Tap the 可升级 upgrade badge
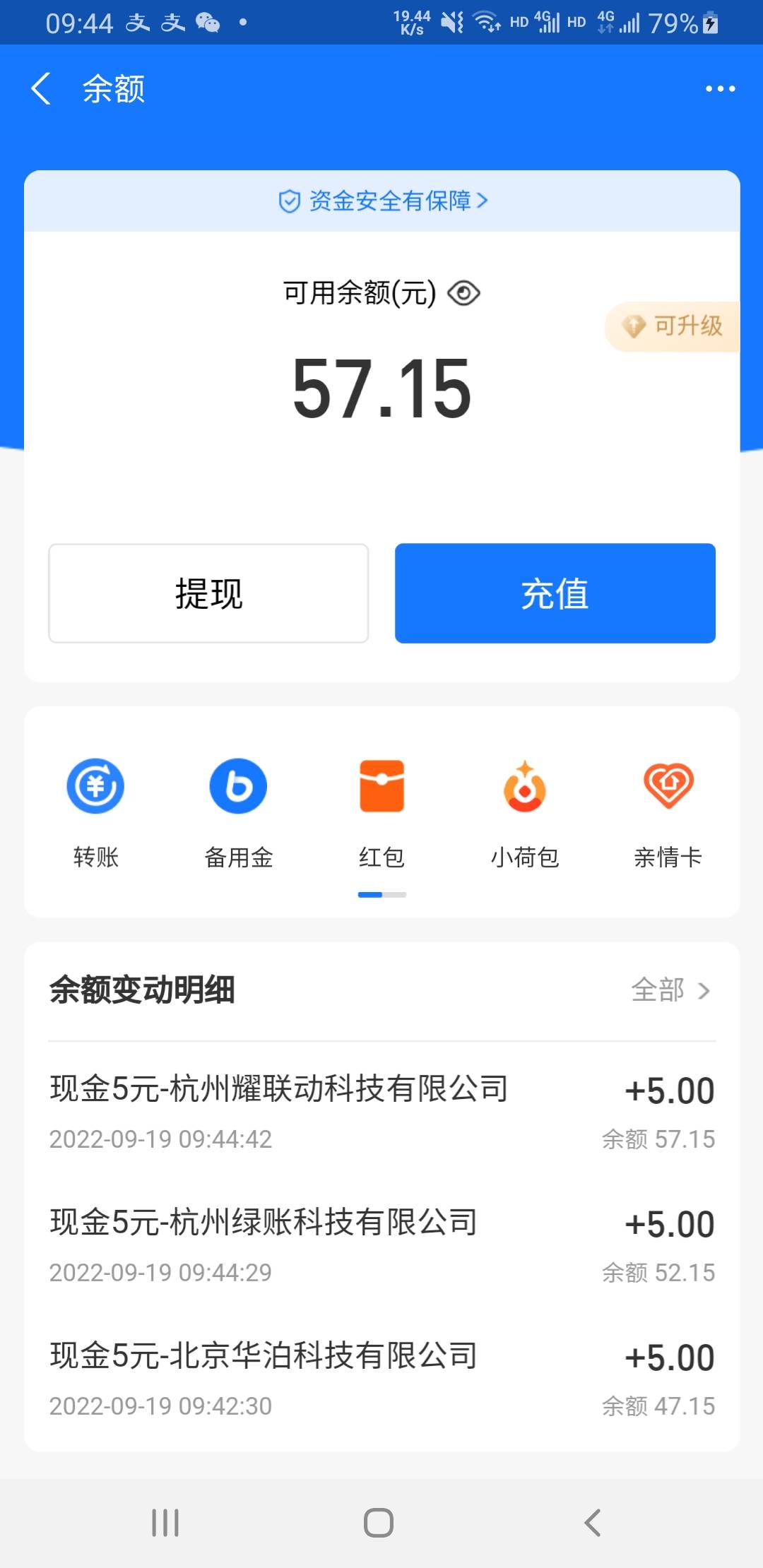This screenshot has height=1568, width=763. pos(673,326)
